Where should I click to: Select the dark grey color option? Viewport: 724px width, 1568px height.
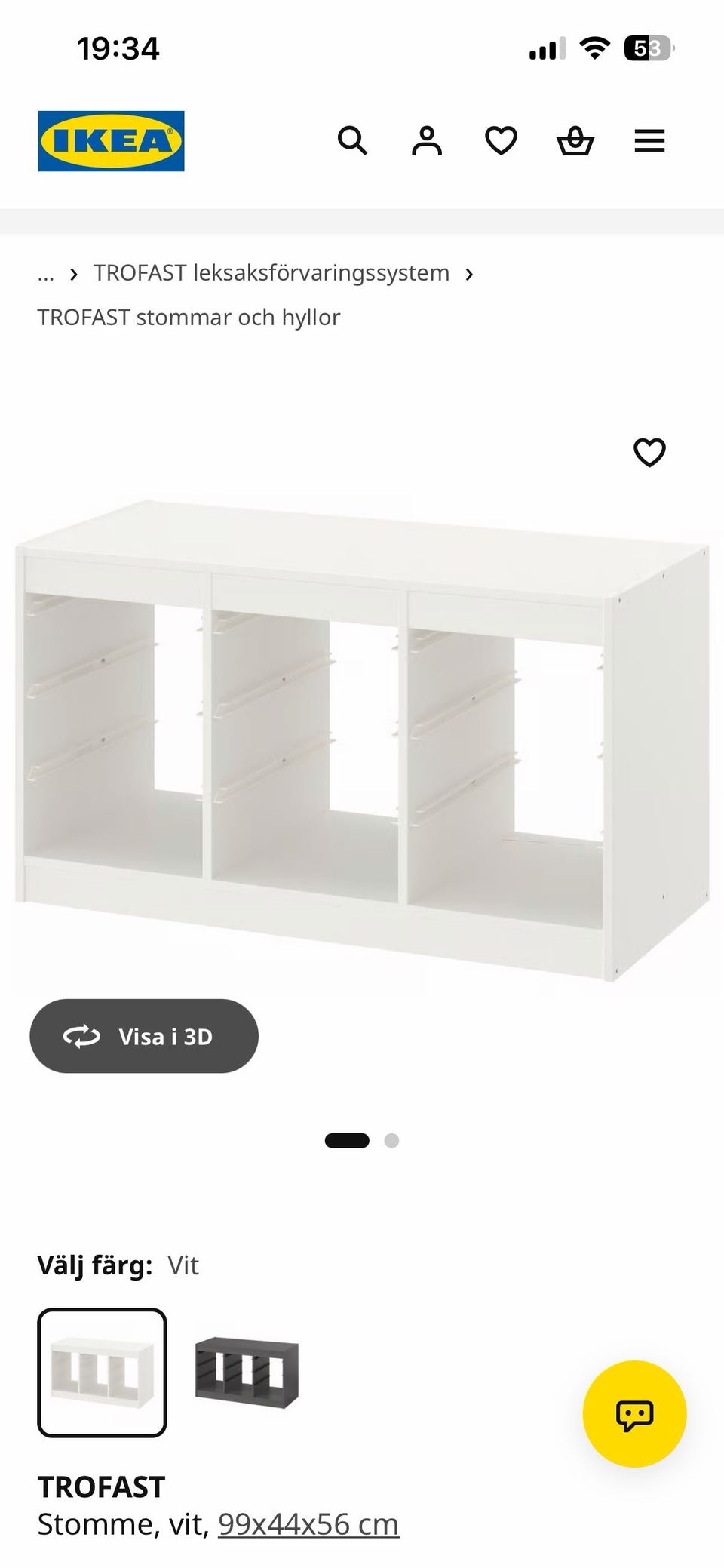click(x=247, y=1373)
